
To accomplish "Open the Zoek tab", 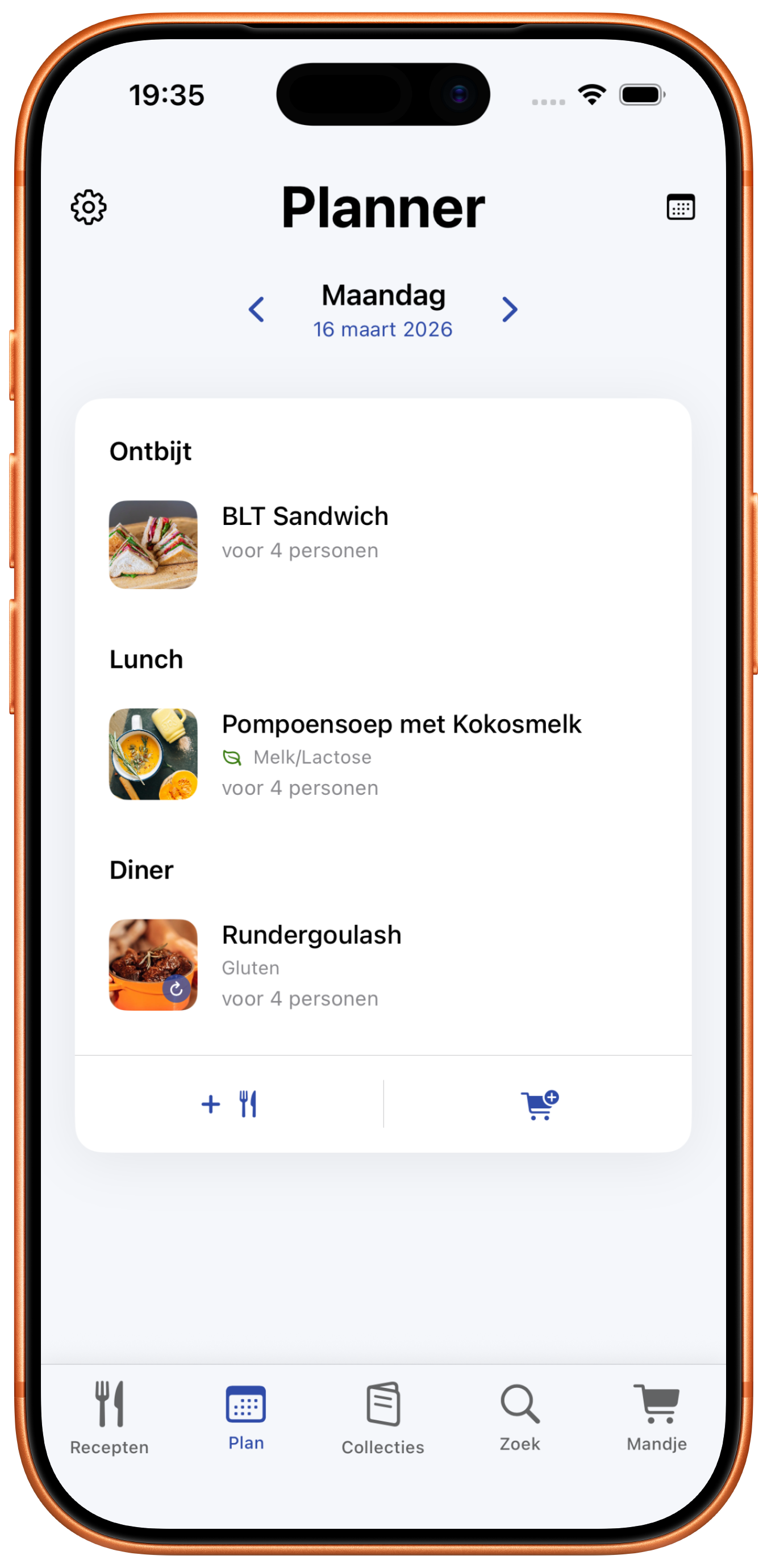I will pyautogui.click(x=520, y=1417).
